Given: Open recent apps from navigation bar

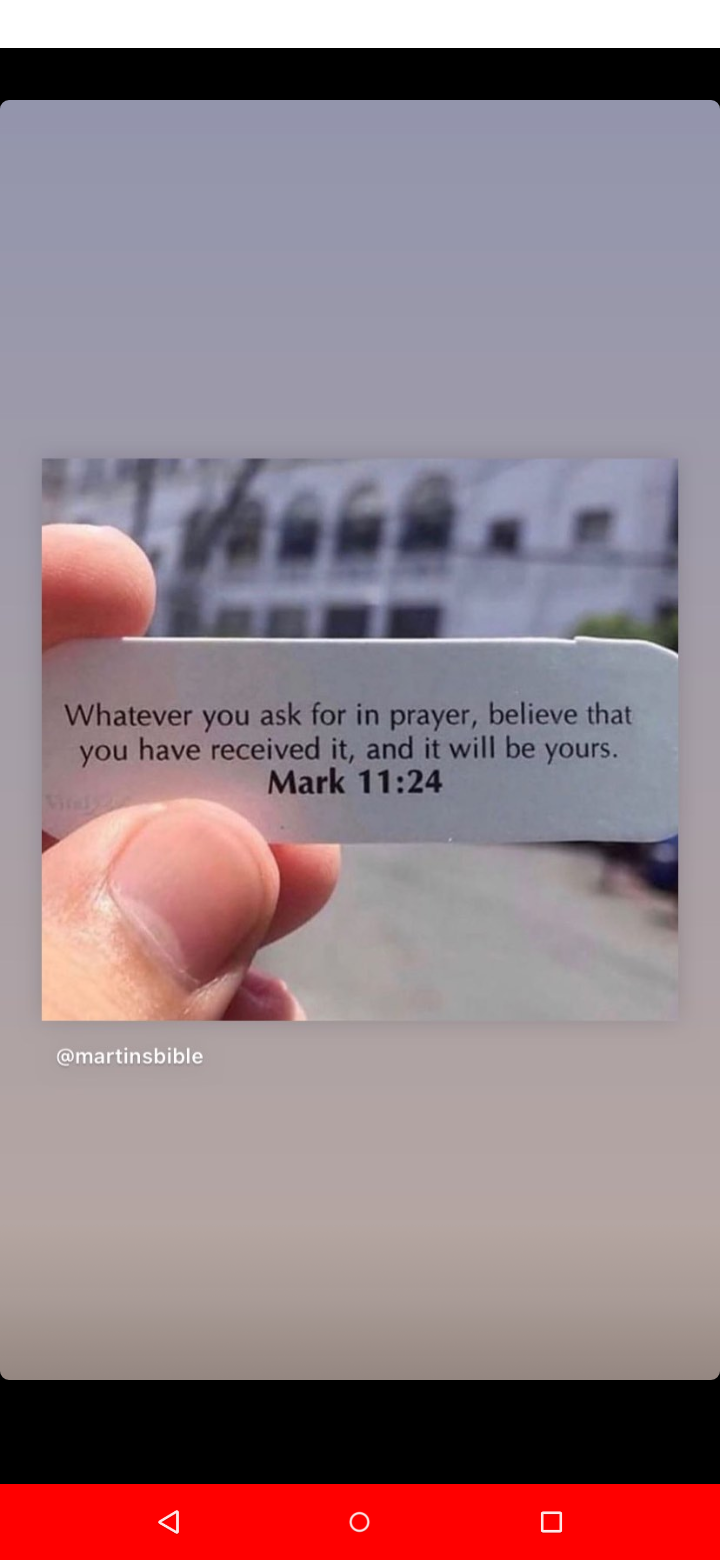Looking at the screenshot, I should [551, 1522].
